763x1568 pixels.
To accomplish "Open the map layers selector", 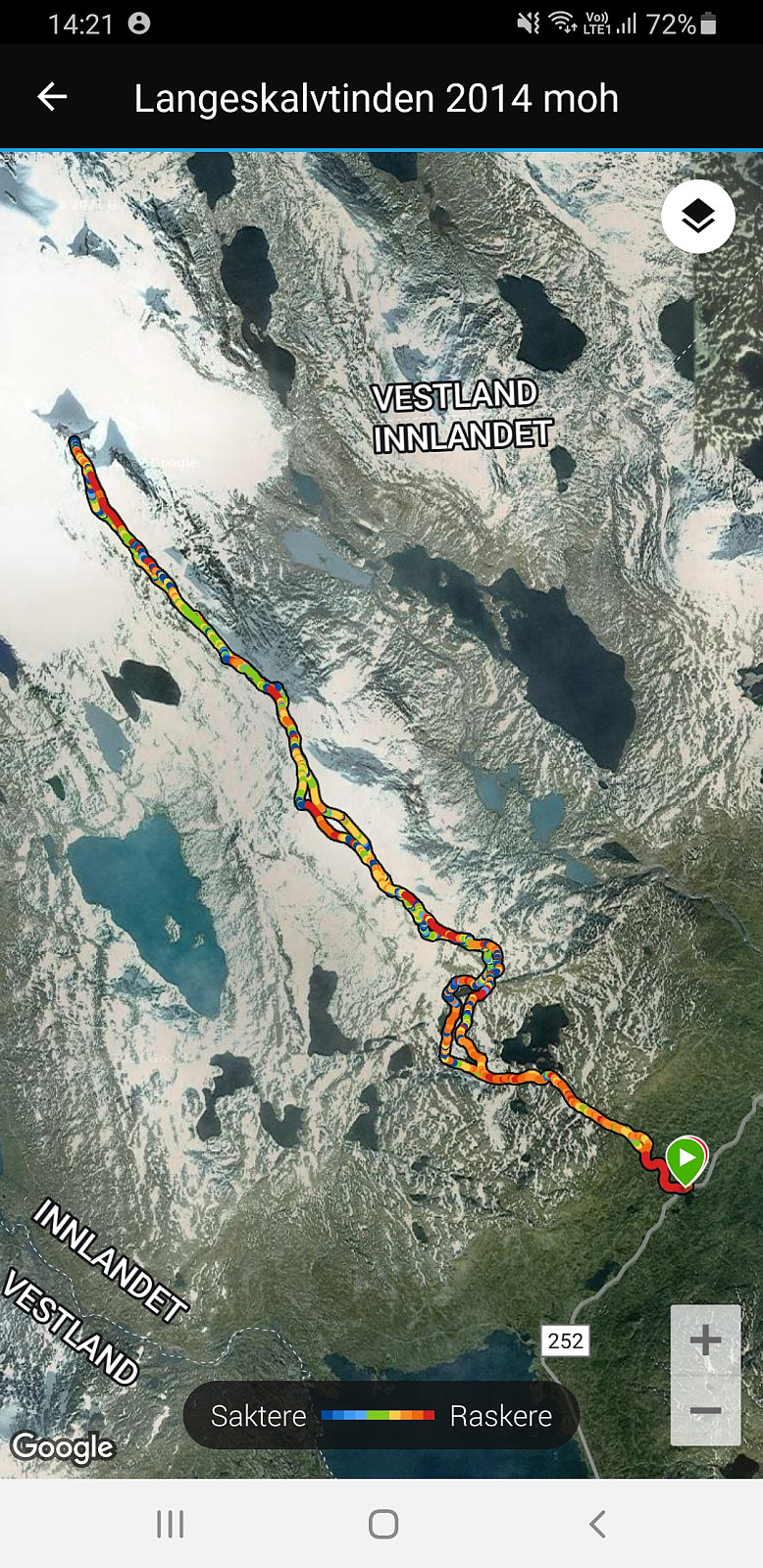I will tap(698, 217).
